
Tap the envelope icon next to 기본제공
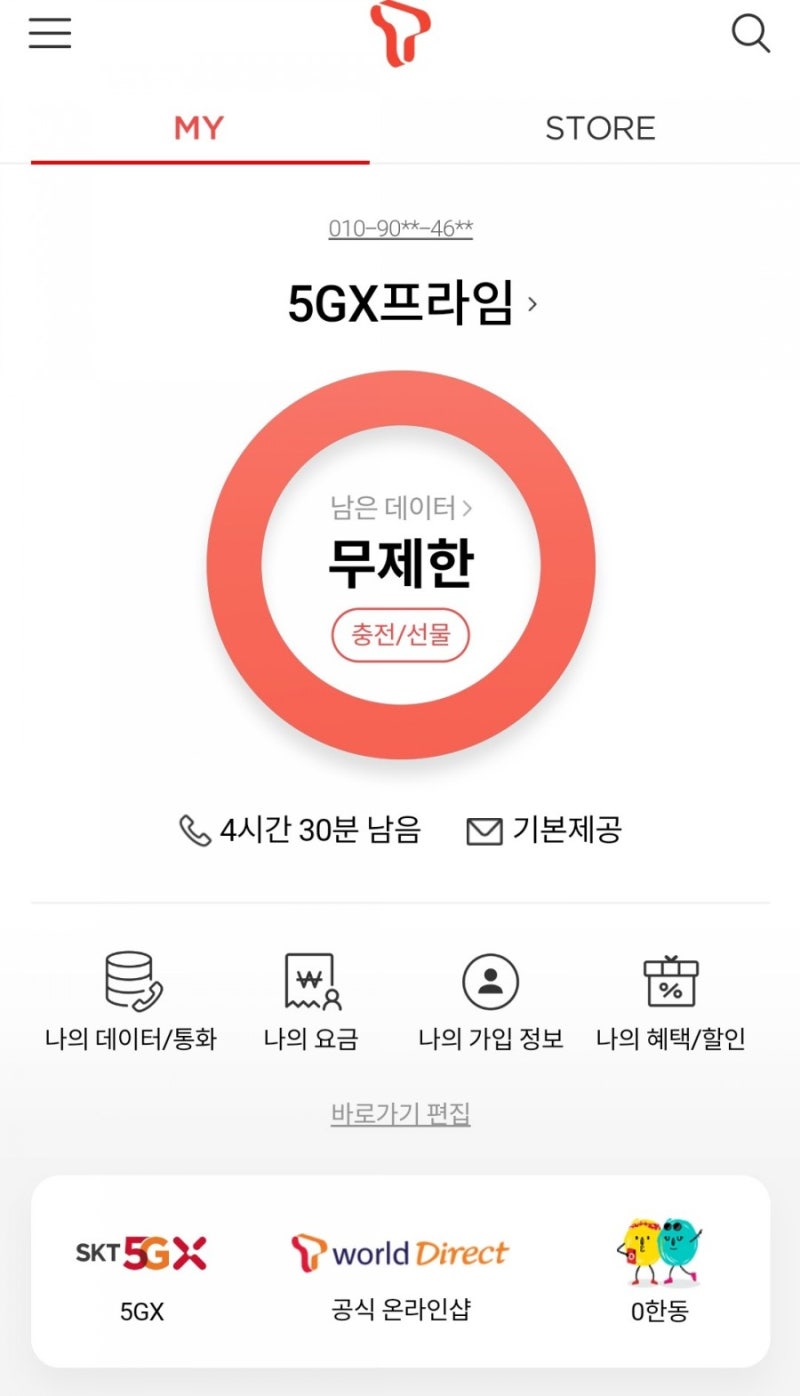click(x=484, y=829)
